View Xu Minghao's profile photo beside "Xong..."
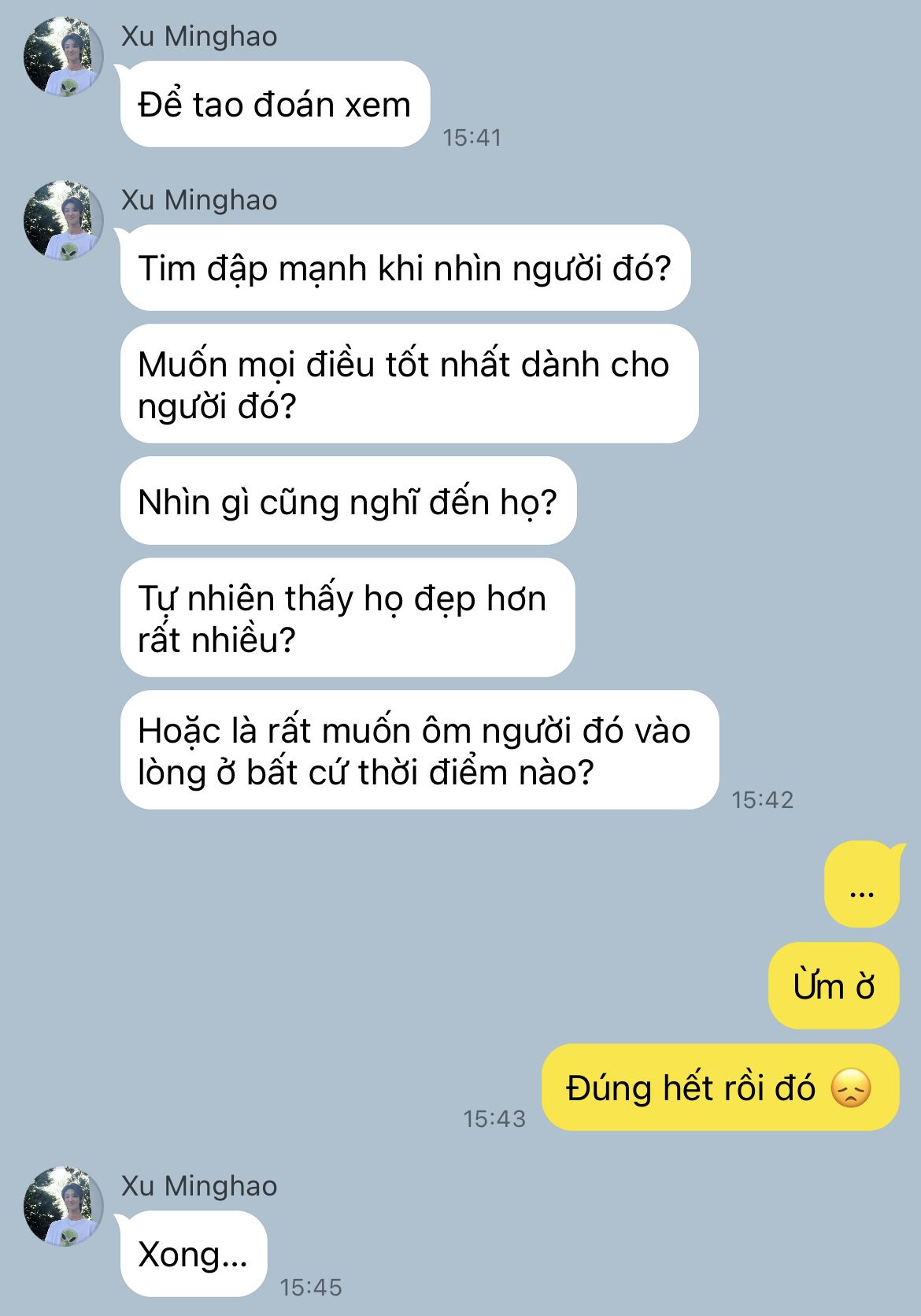 64,1207
